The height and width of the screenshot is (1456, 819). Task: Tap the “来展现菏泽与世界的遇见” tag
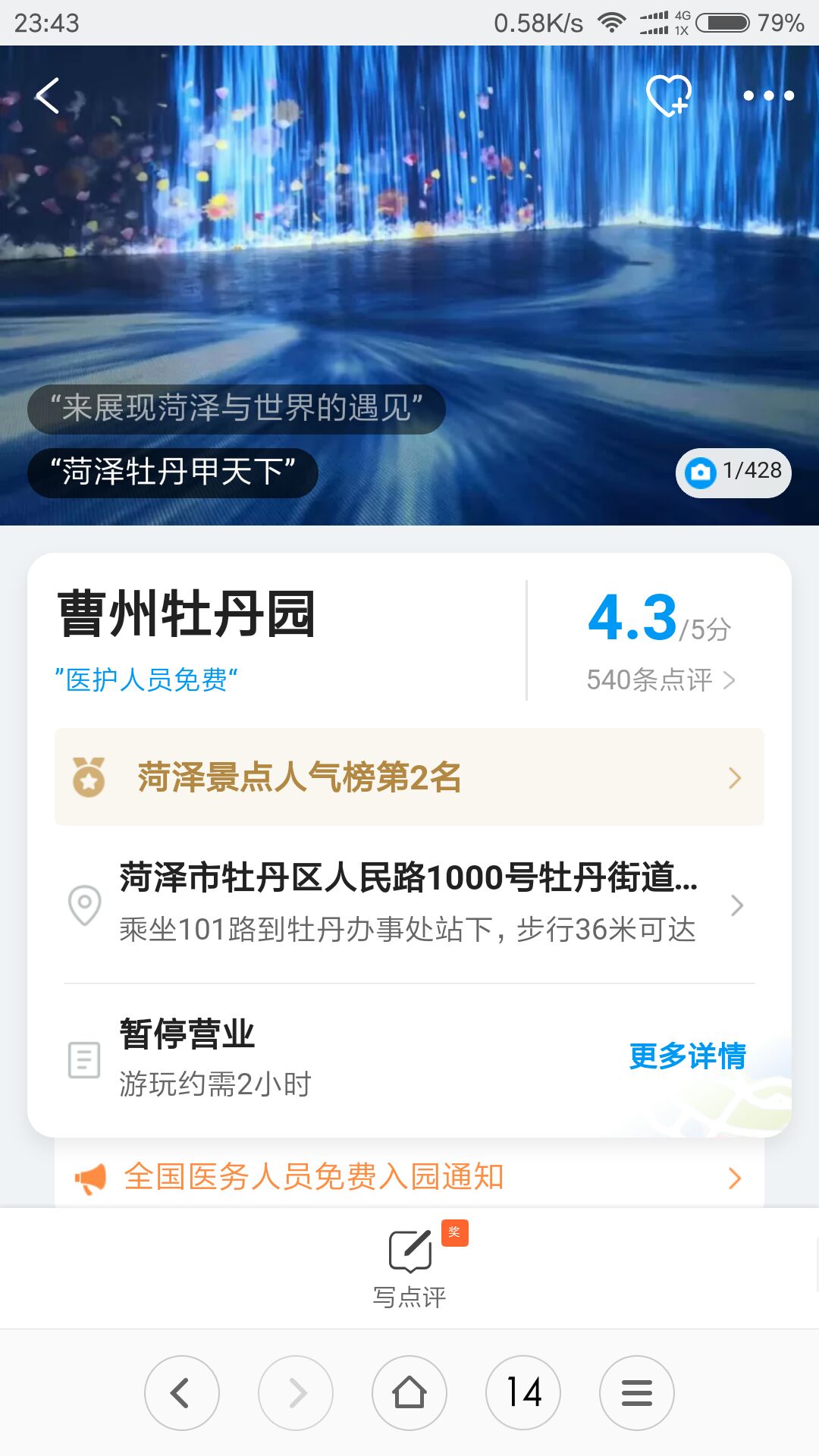(x=236, y=409)
